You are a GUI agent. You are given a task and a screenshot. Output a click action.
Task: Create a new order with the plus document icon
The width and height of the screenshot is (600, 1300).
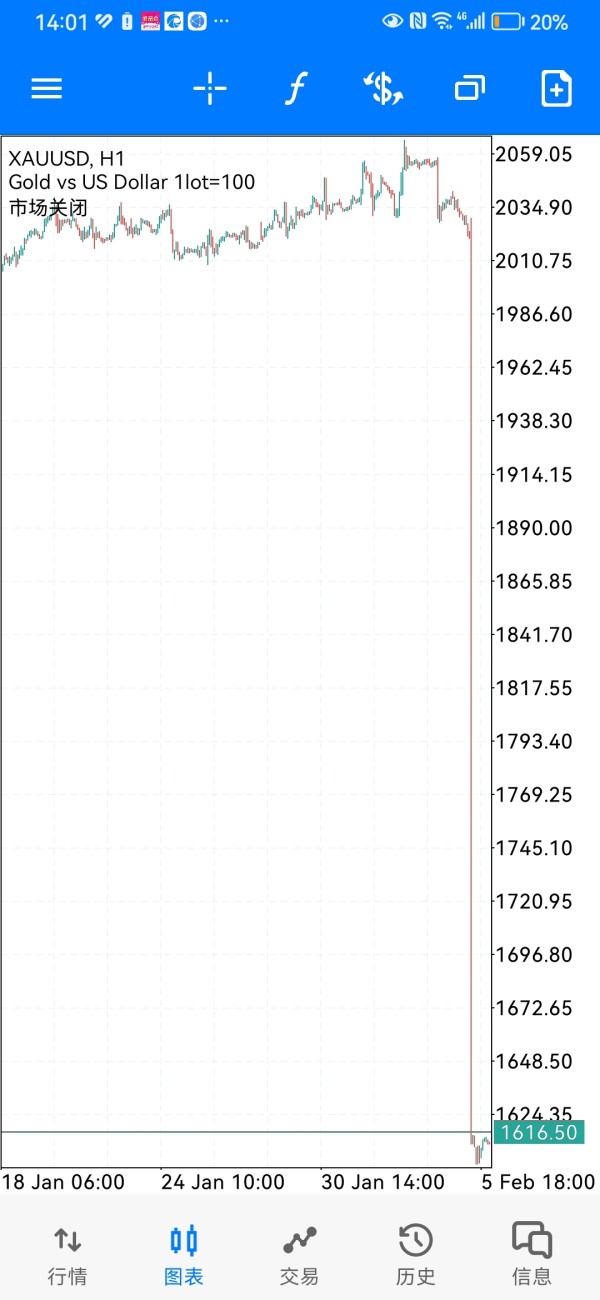[x=556, y=89]
